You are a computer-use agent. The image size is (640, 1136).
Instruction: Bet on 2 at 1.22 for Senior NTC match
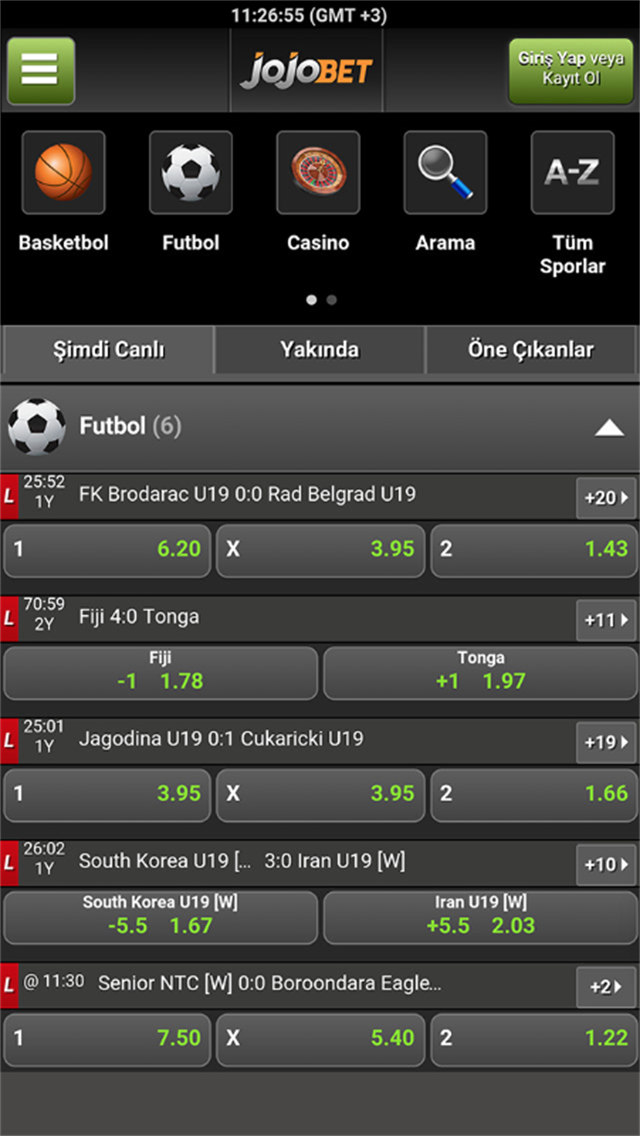coord(534,1039)
